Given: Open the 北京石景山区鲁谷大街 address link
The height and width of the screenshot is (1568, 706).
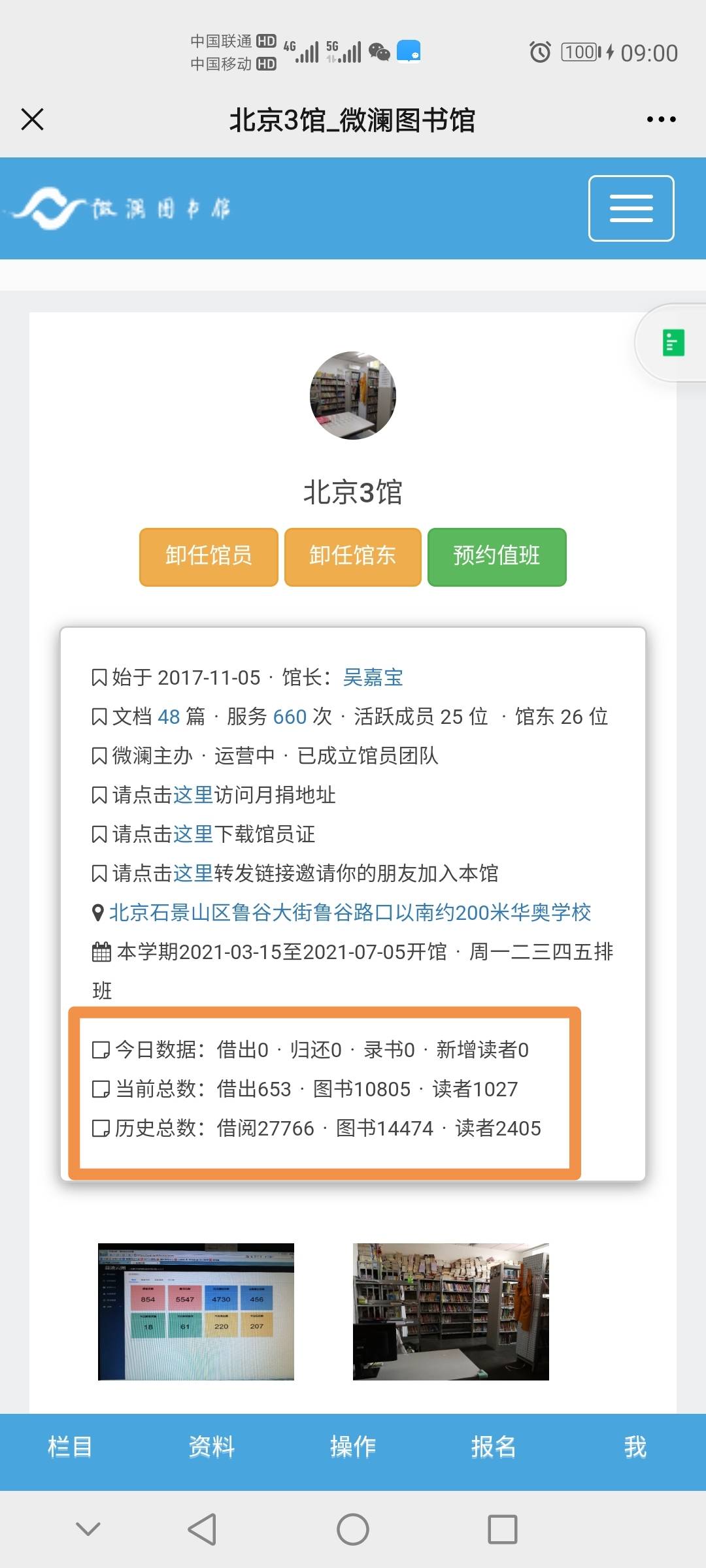Looking at the screenshot, I should pos(350,913).
